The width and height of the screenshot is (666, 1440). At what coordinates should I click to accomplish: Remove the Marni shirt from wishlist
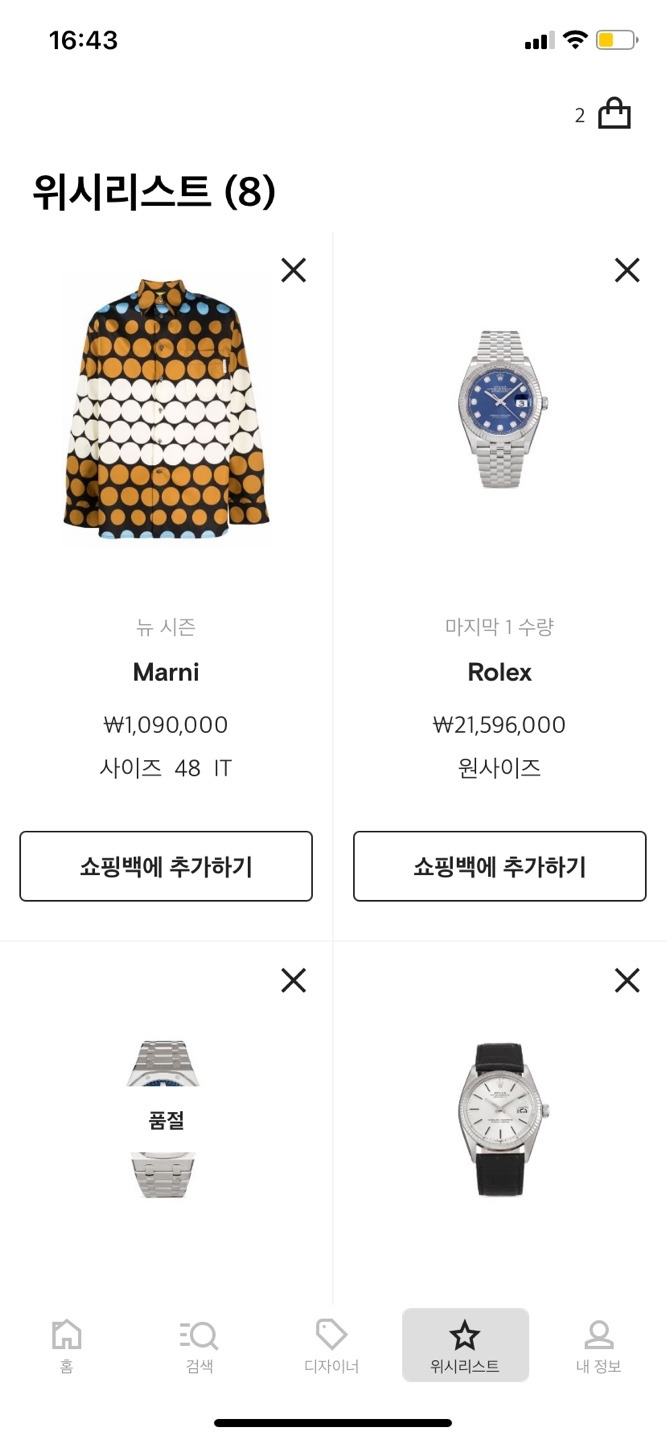coord(293,270)
